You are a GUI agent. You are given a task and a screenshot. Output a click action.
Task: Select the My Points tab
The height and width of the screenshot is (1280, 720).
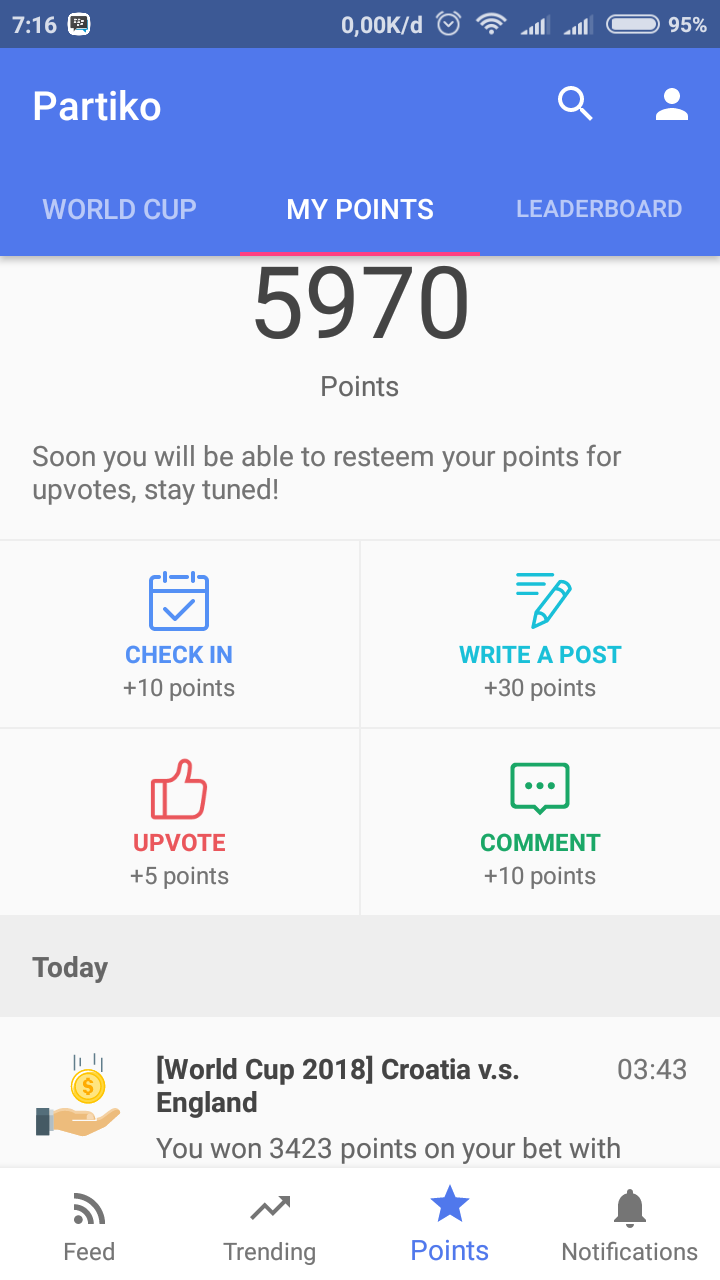(359, 209)
